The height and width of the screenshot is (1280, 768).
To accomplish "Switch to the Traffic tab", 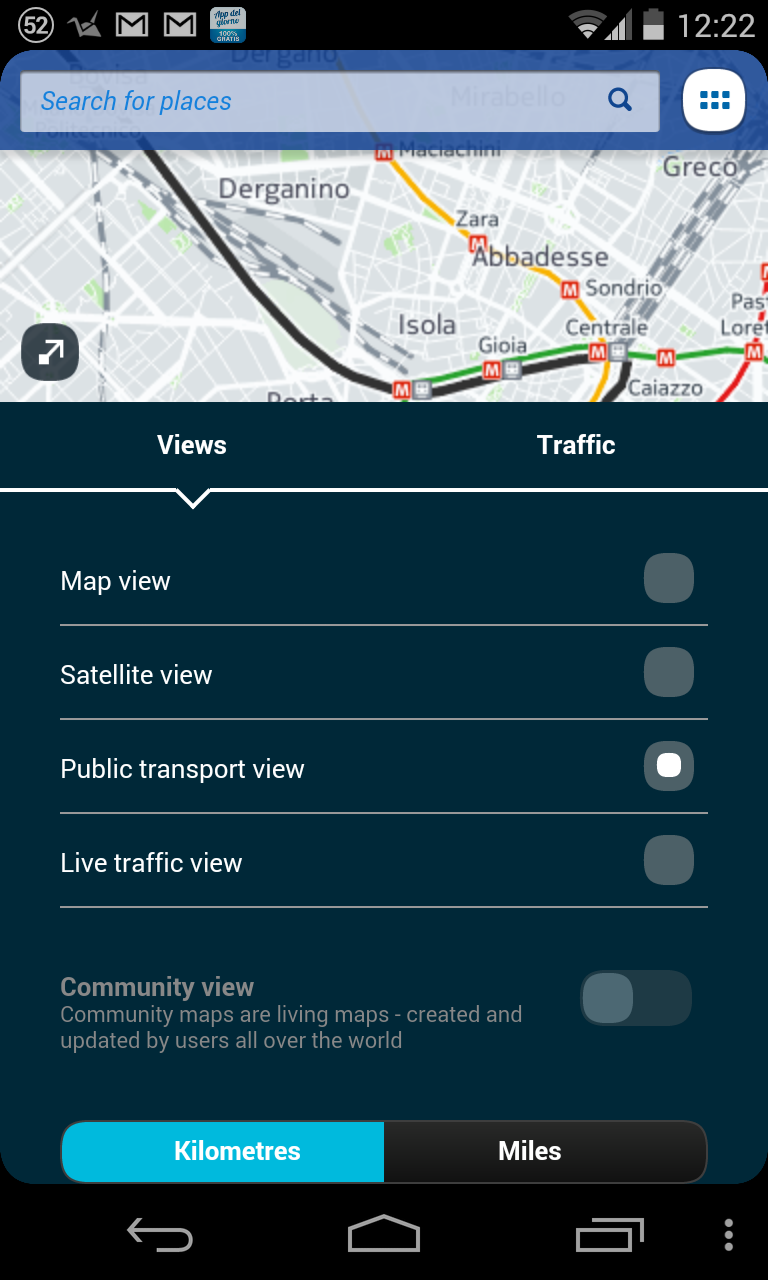I will click(x=576, y=445).
